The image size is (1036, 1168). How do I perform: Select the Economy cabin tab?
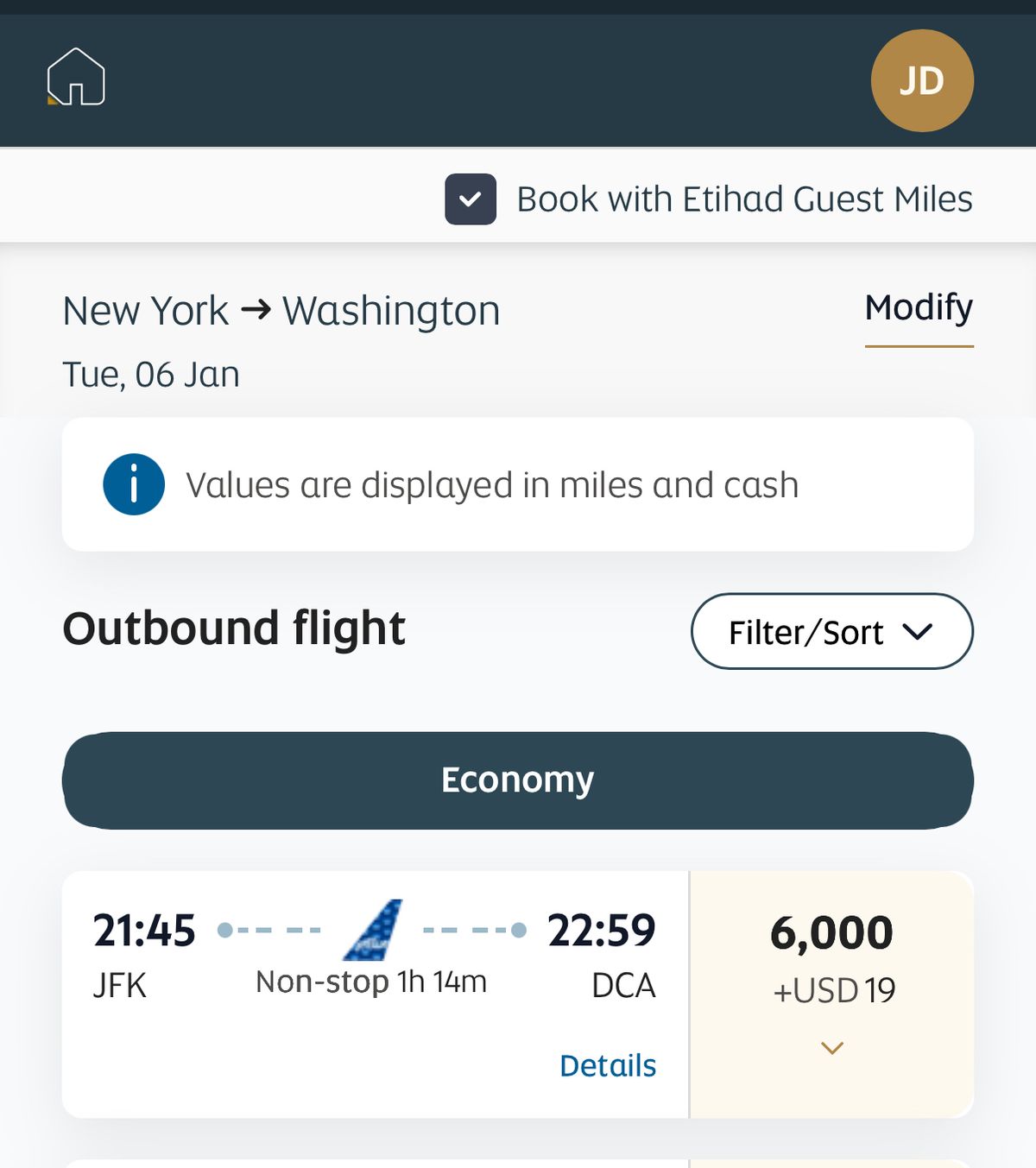tap(517, 779)
